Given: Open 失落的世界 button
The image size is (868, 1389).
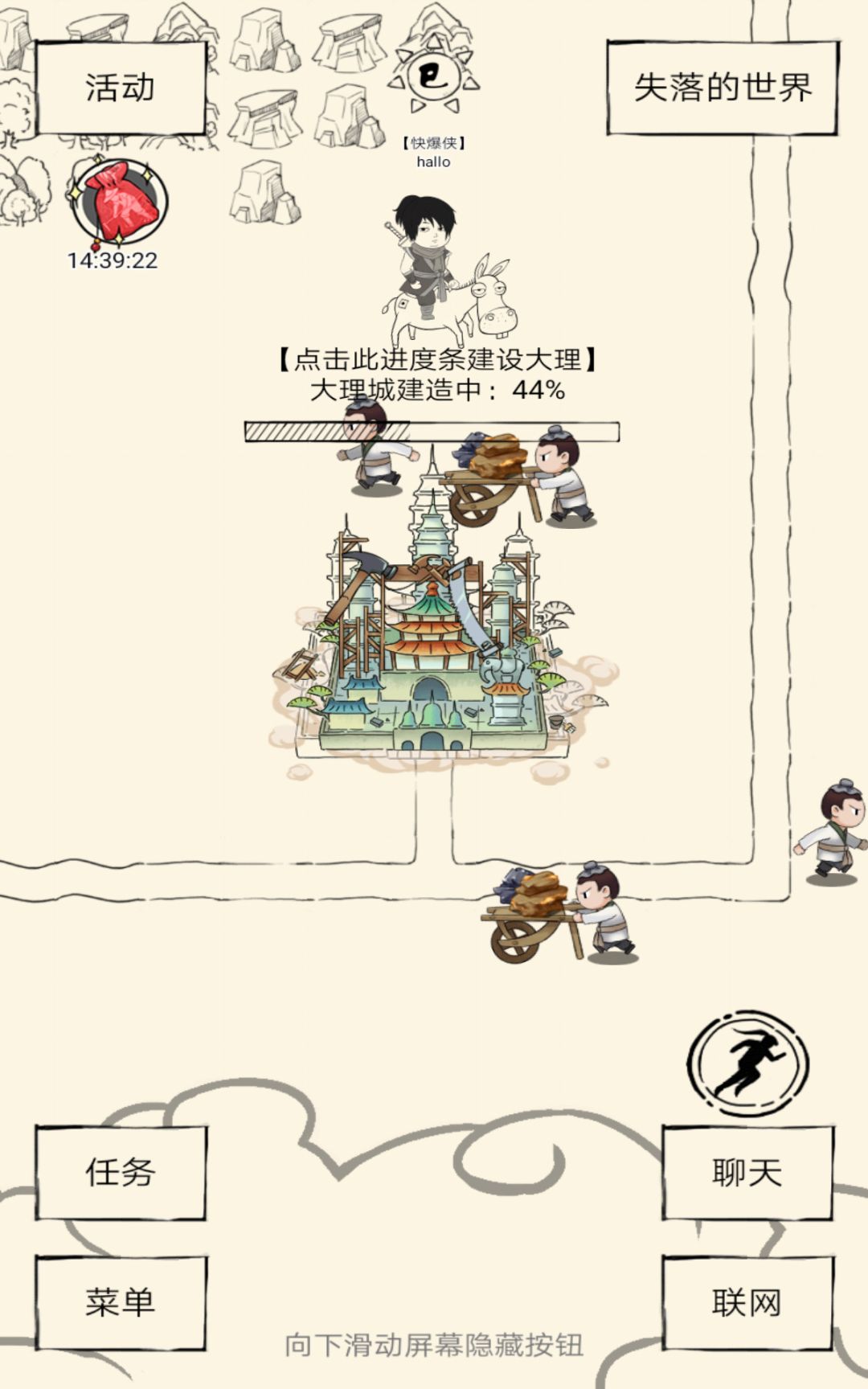Looking at the screenshot, I should (722, 88).
